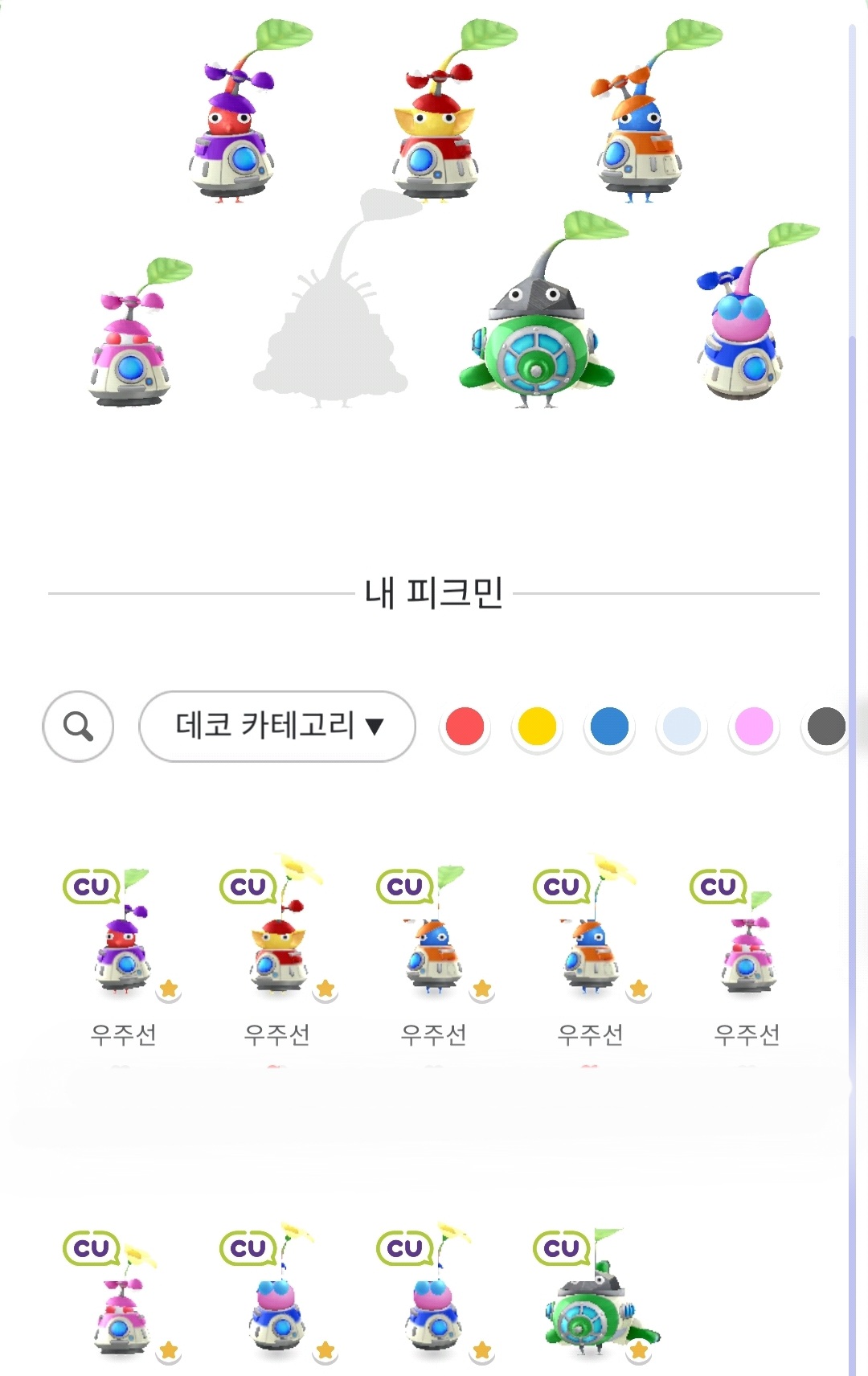Select the yellow color filter circle
The height and width of the screenshot is (1376, 868).
pyautogui.click(x=538, y=727)
